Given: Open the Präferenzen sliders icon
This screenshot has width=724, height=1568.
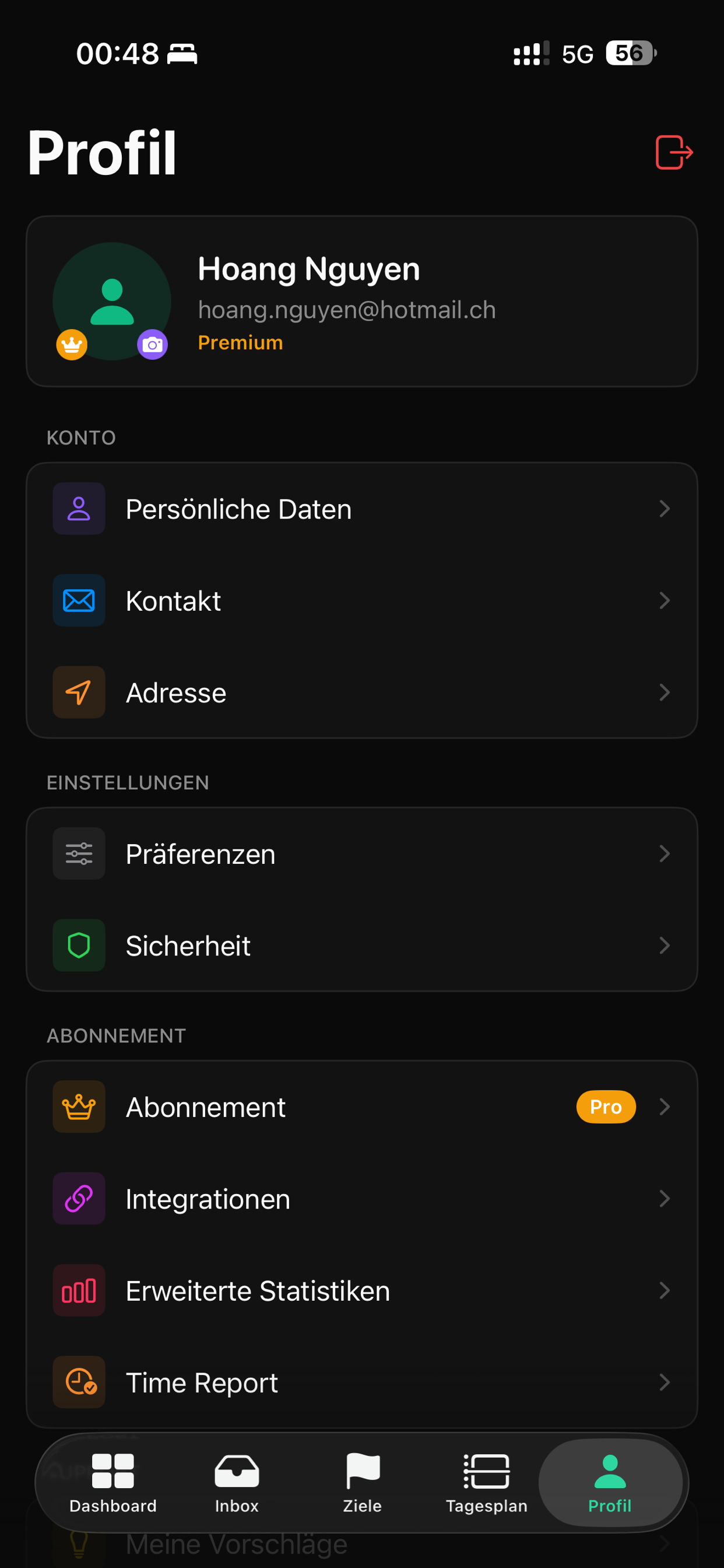Looking at the screenshot, I should point(79,853).
